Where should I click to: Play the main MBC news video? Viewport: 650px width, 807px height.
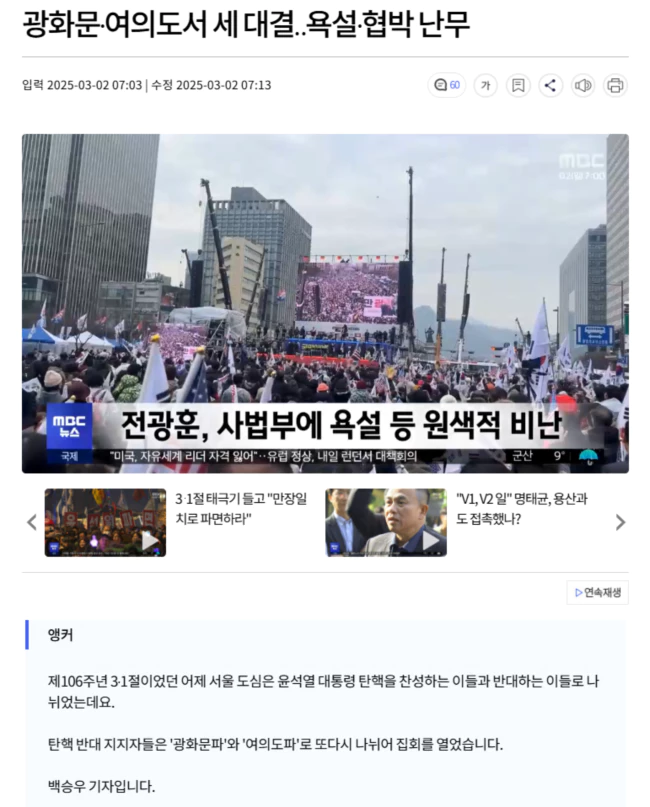(x=325, y=303)
